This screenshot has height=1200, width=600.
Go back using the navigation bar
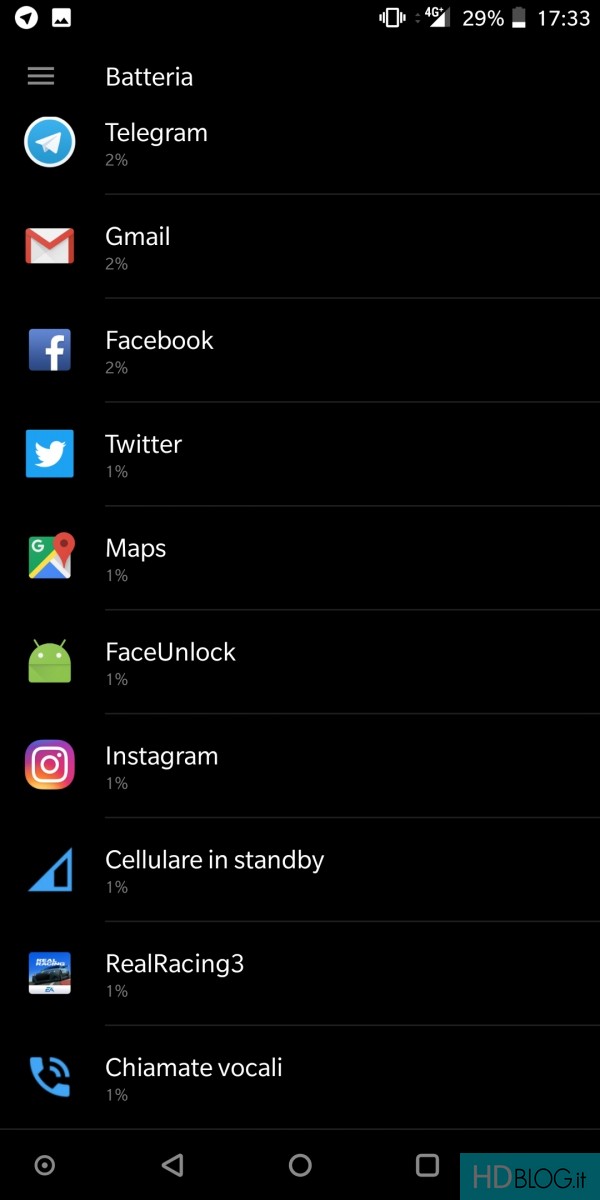tap(172, 1165)
